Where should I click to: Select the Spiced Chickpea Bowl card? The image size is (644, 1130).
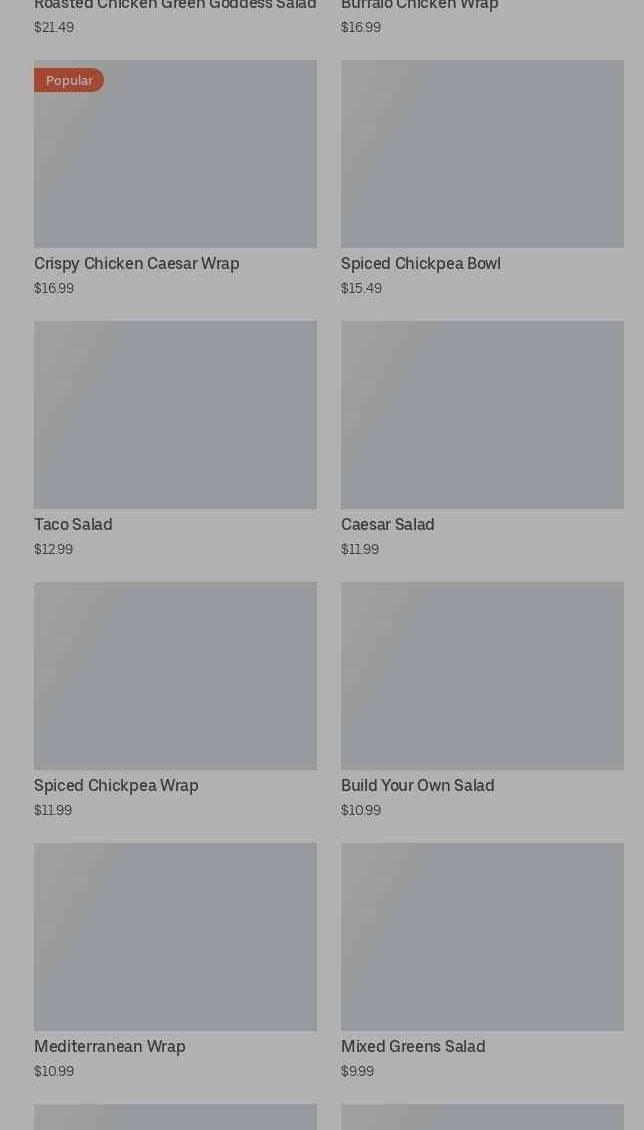point(482,178)
